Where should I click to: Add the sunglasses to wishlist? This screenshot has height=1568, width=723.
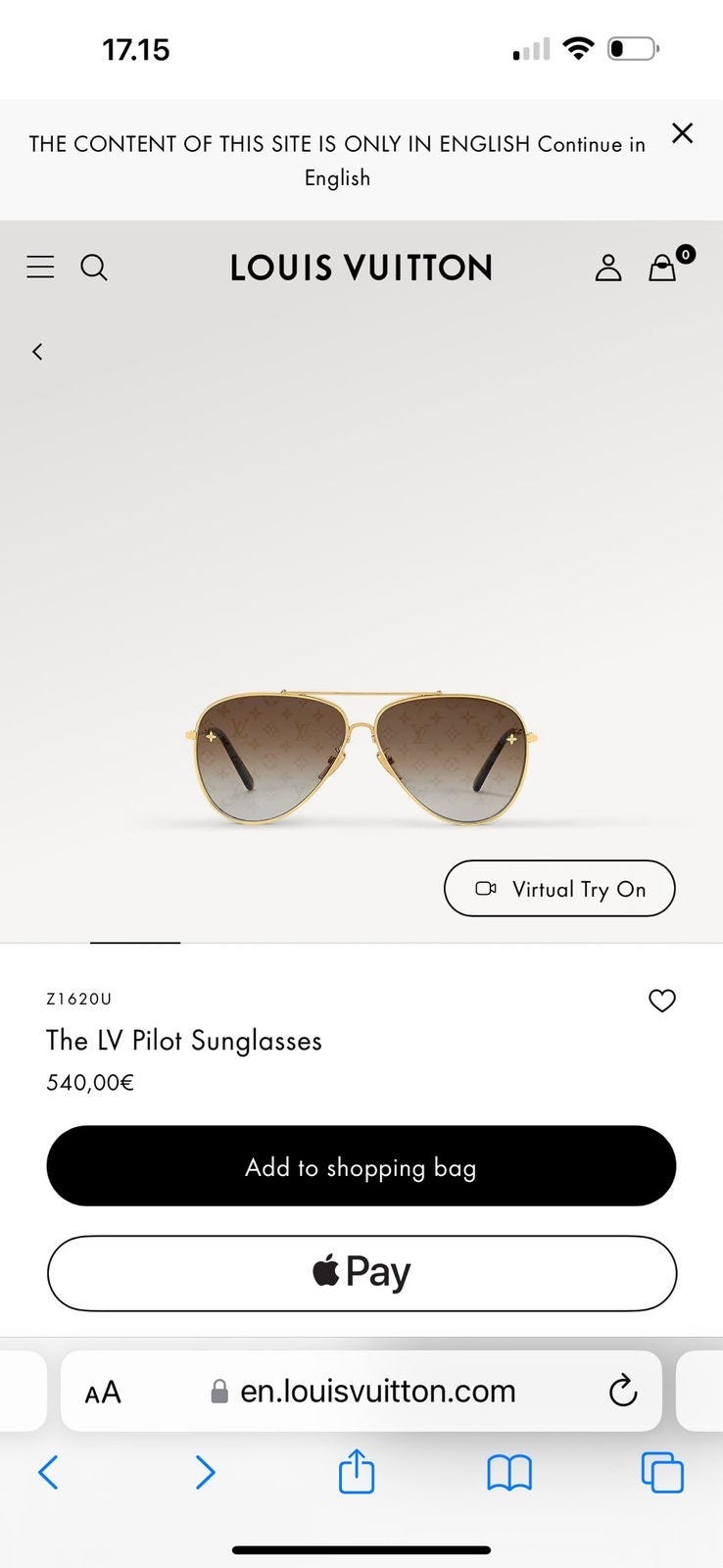pyautogui.click(x=662, y=1001)
